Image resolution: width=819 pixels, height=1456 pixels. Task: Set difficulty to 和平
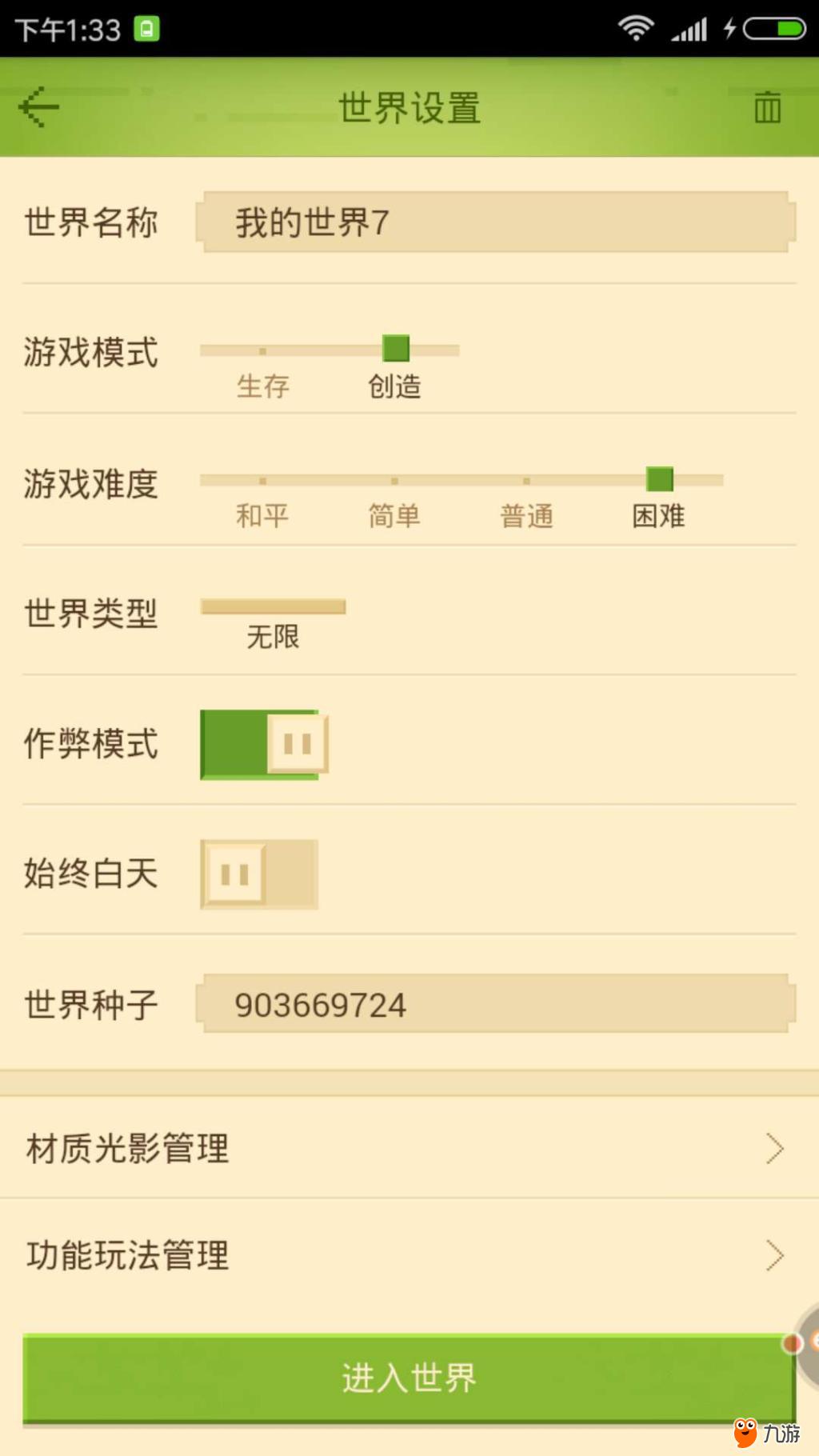(x=262, y=482)
